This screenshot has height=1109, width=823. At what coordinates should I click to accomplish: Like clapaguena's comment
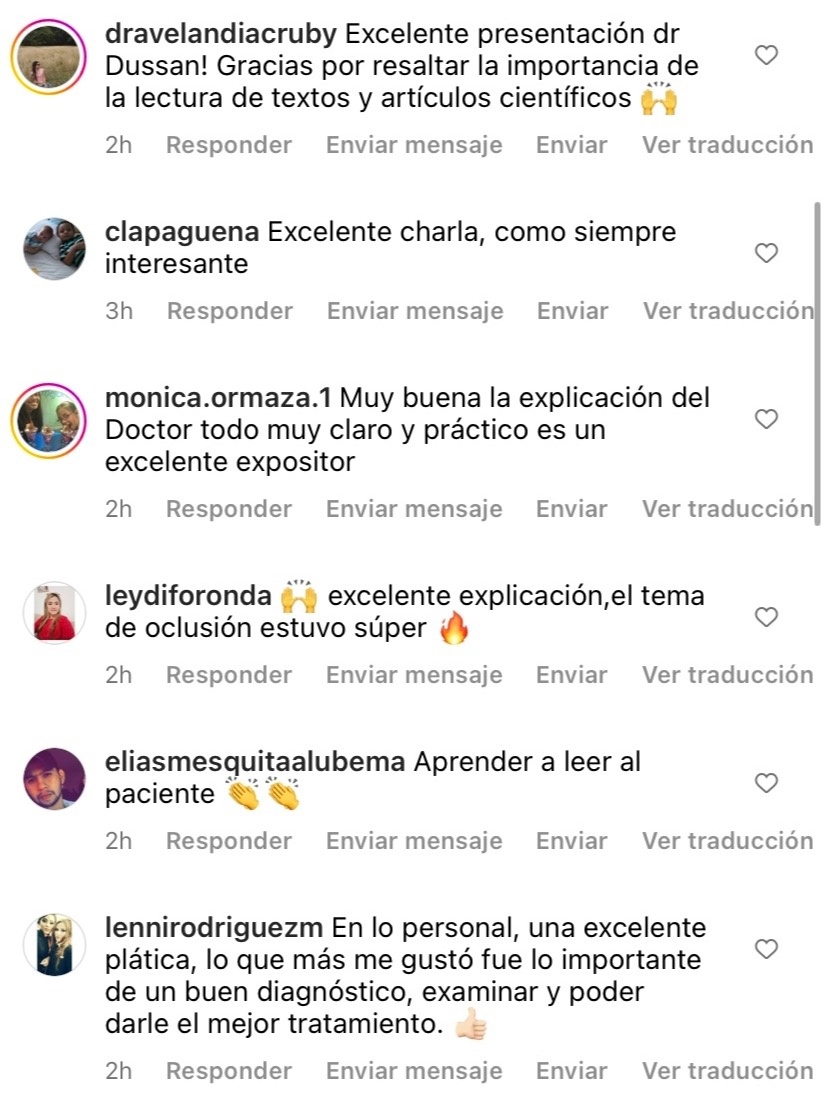click(766, 253)
